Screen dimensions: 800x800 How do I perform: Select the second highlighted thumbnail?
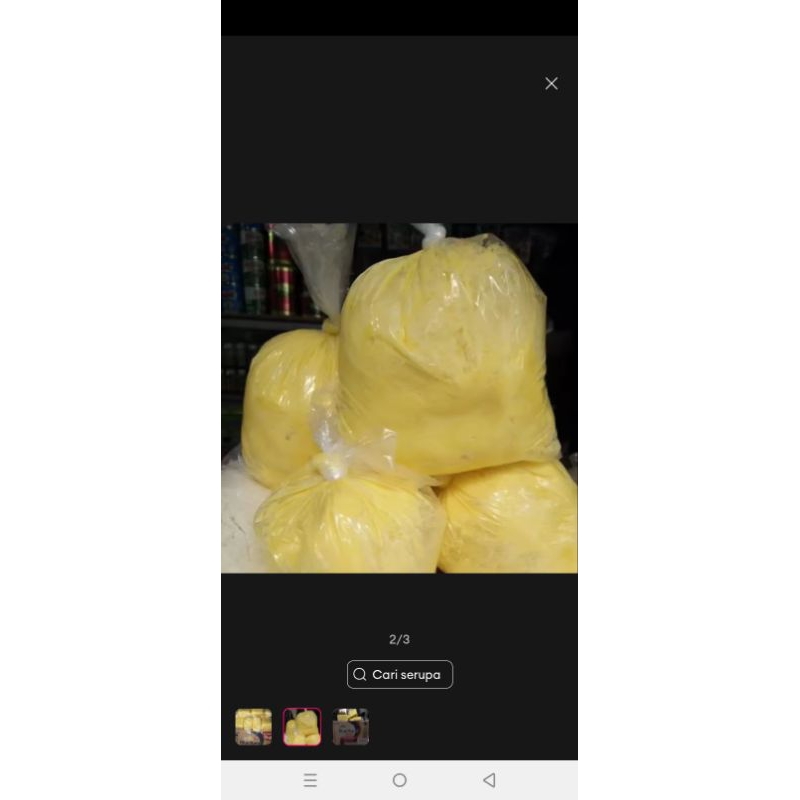302,727
